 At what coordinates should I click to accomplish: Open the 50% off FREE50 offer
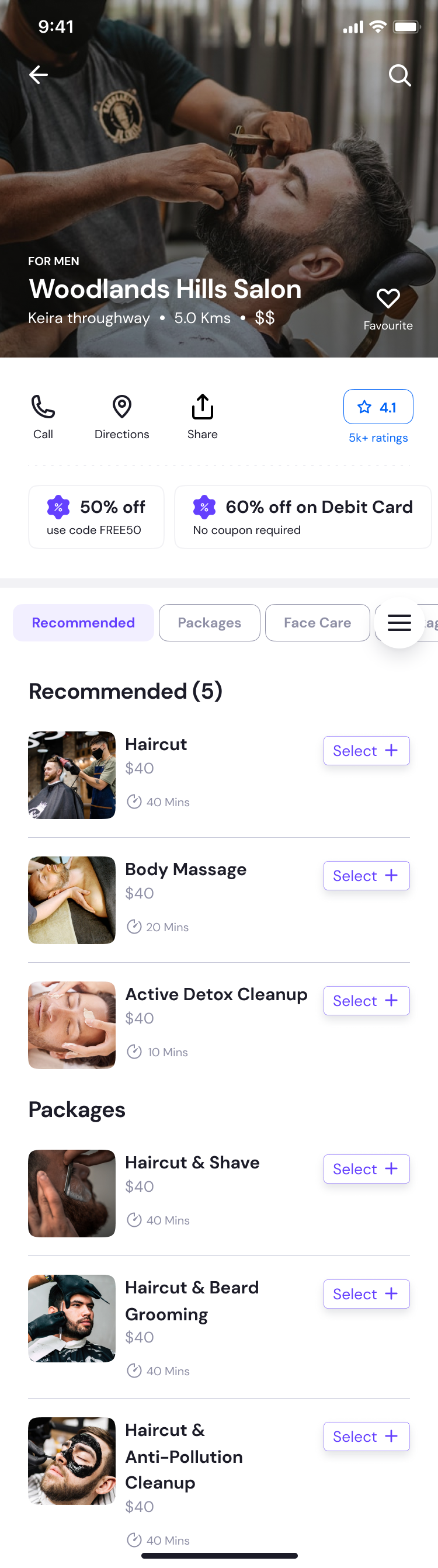click(96, 516)
